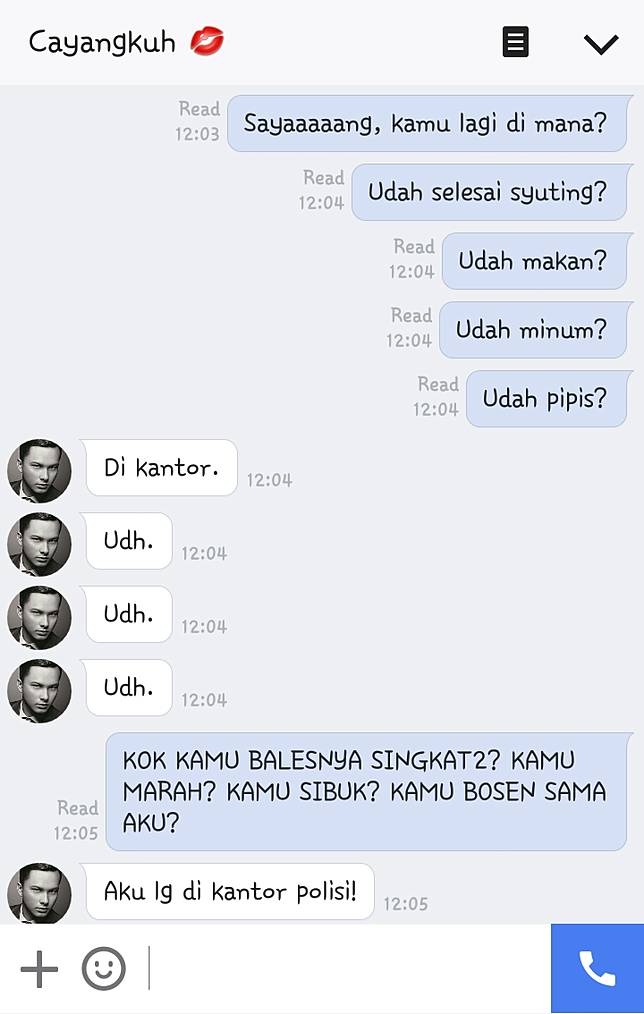Open the attachment plus menu
644x1014 pixels.
click(x=39, y=968)
